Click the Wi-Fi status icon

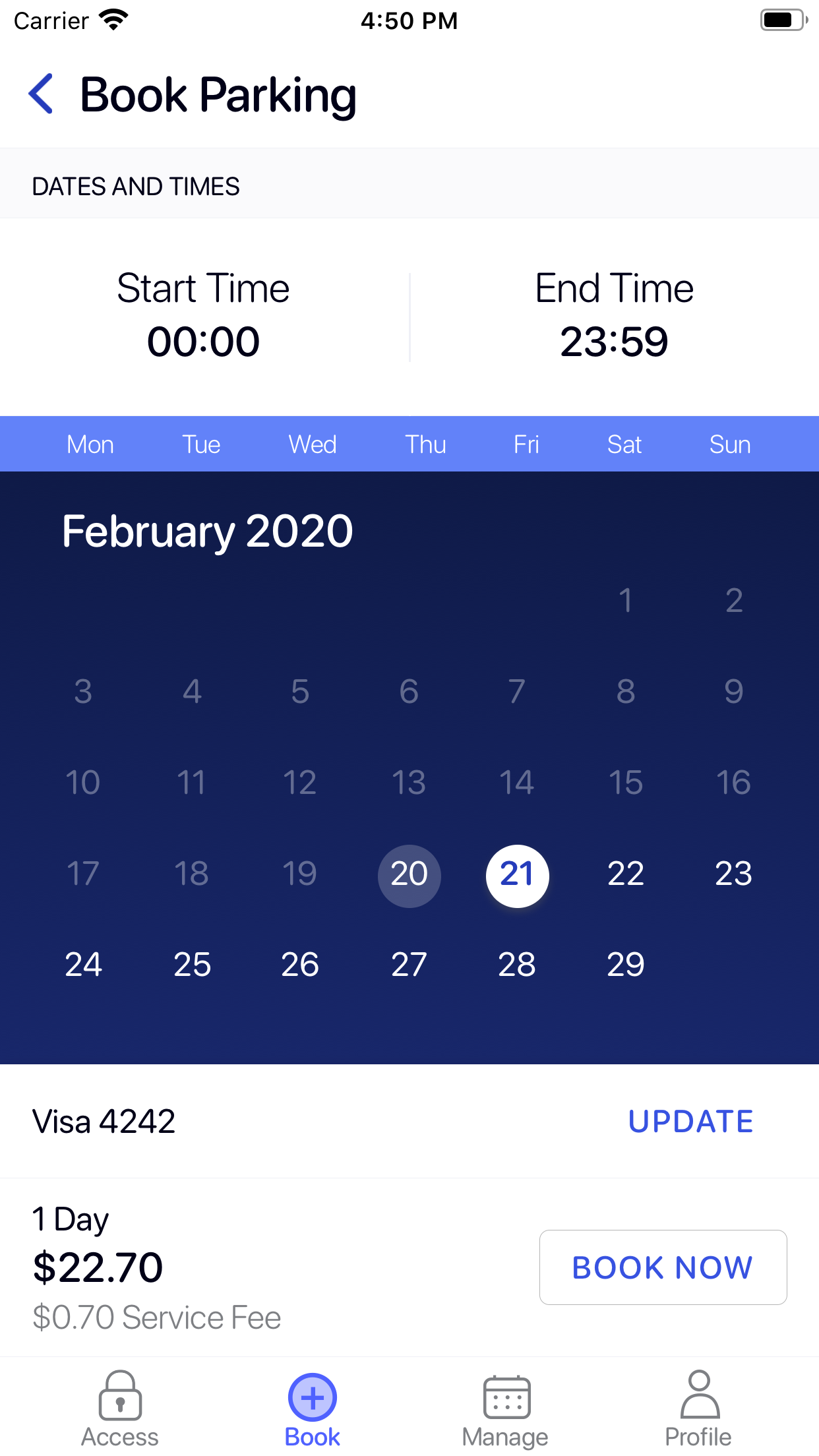112,19
